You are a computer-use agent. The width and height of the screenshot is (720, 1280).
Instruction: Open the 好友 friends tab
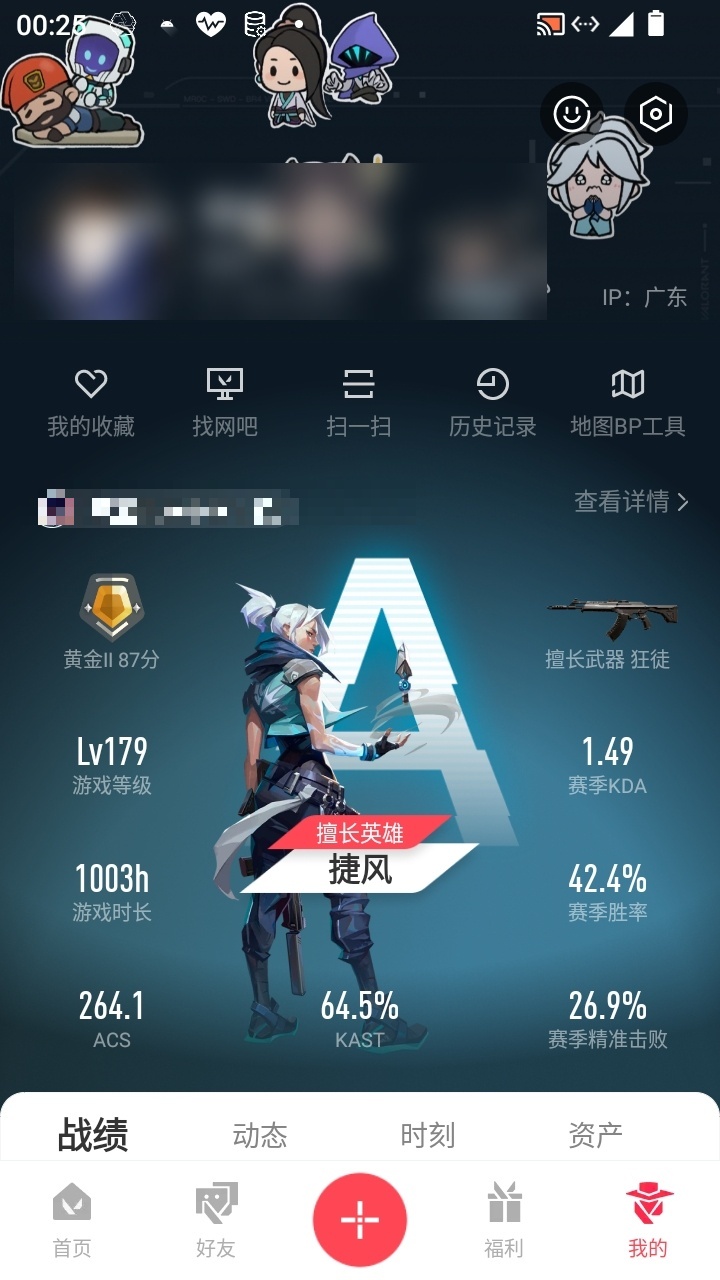[216, 1219]
